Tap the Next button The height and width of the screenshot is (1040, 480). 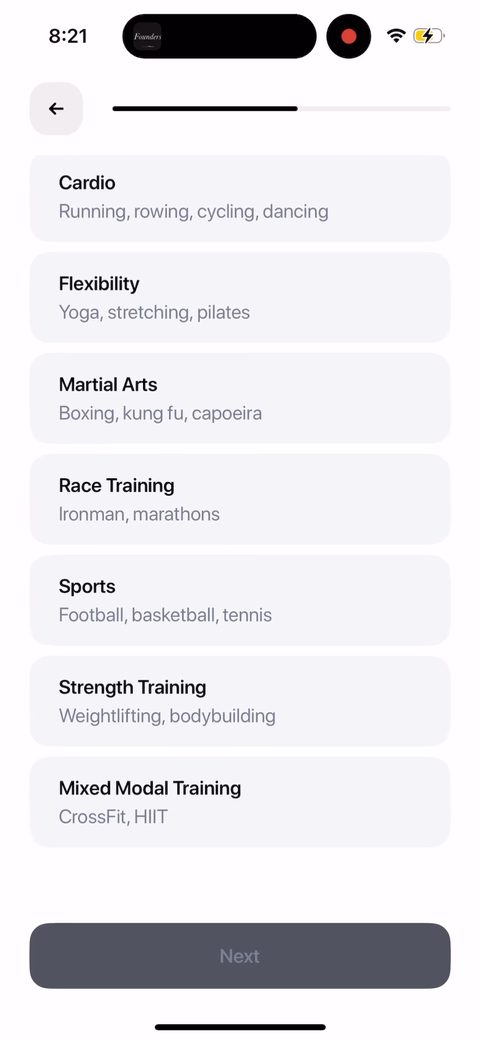[240, 956]
